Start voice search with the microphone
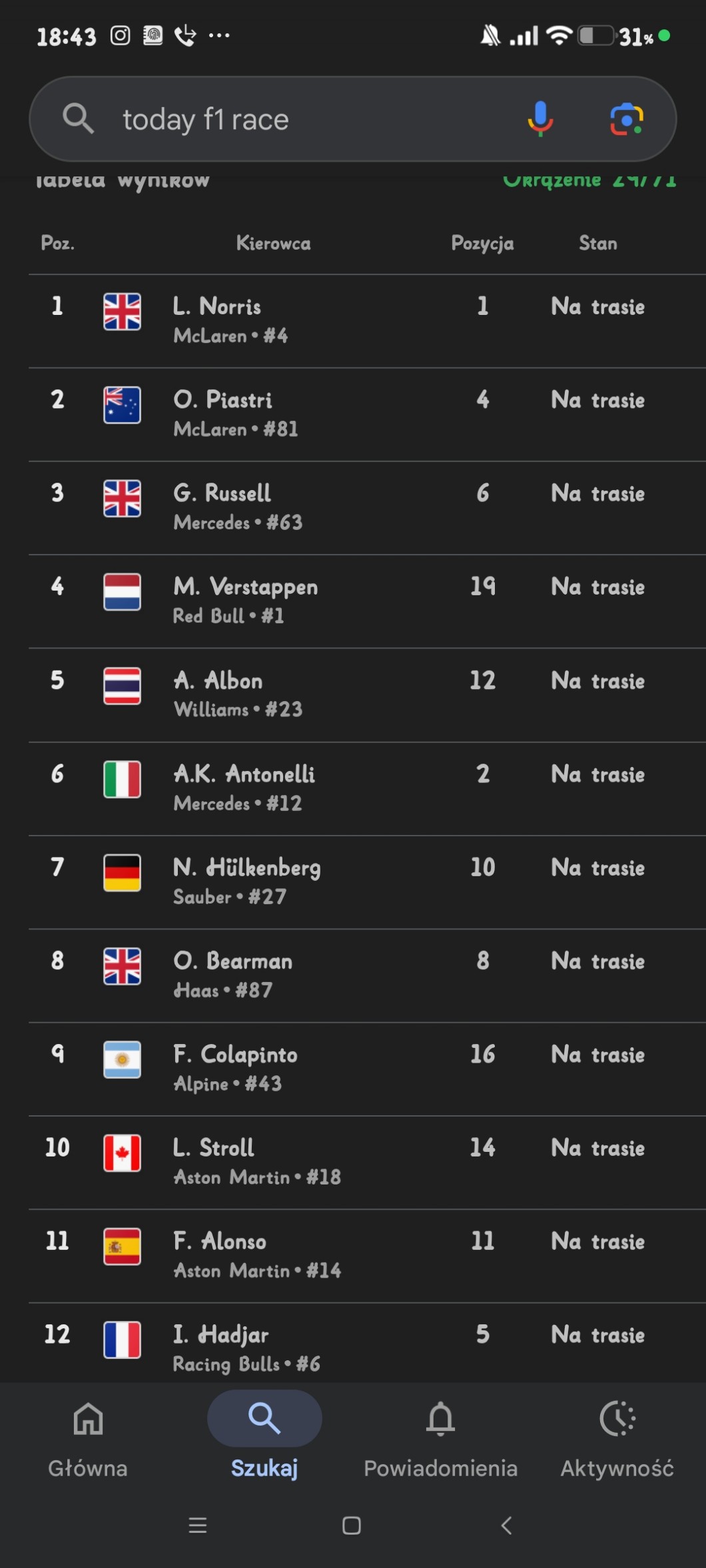 tap(540, 119)
